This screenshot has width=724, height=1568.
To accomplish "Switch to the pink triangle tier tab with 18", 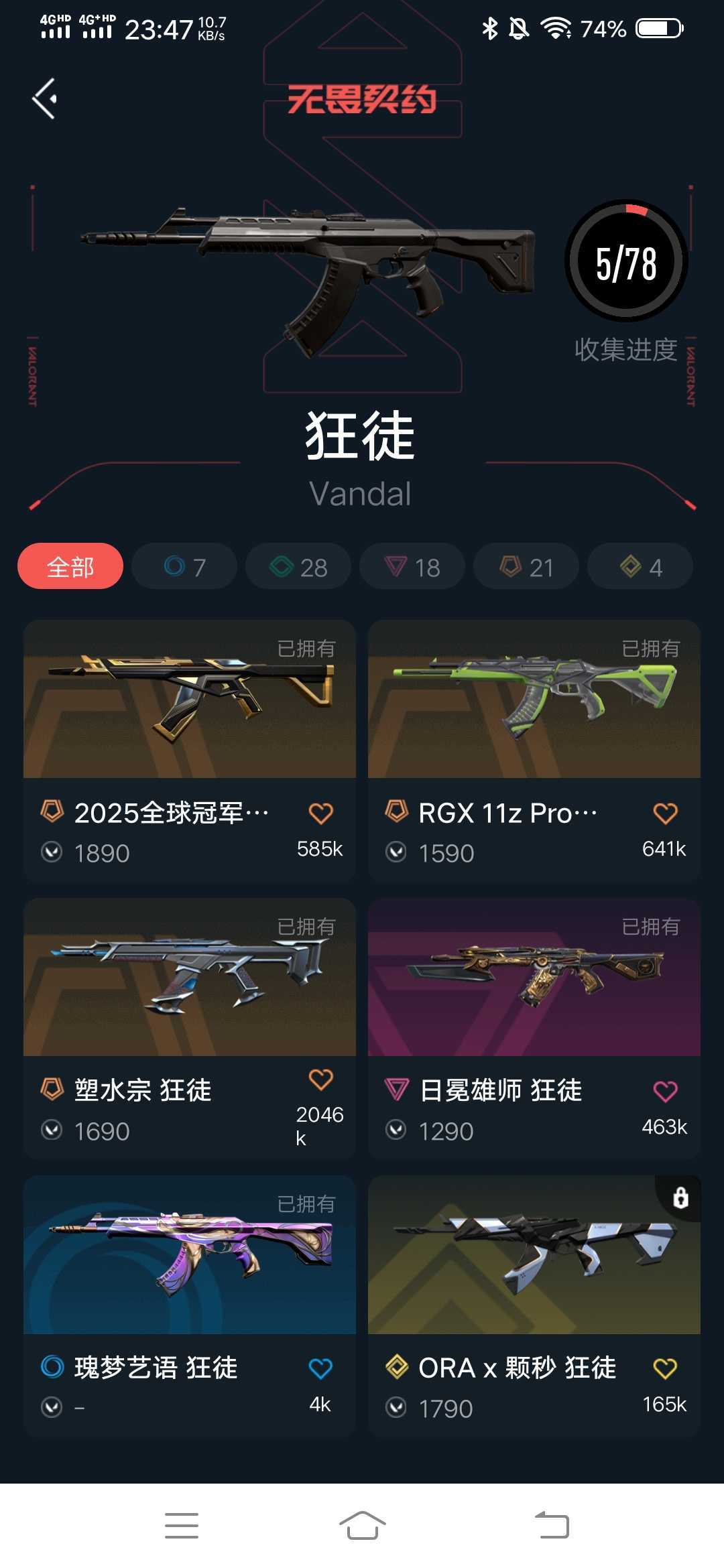I will point(412,567).
